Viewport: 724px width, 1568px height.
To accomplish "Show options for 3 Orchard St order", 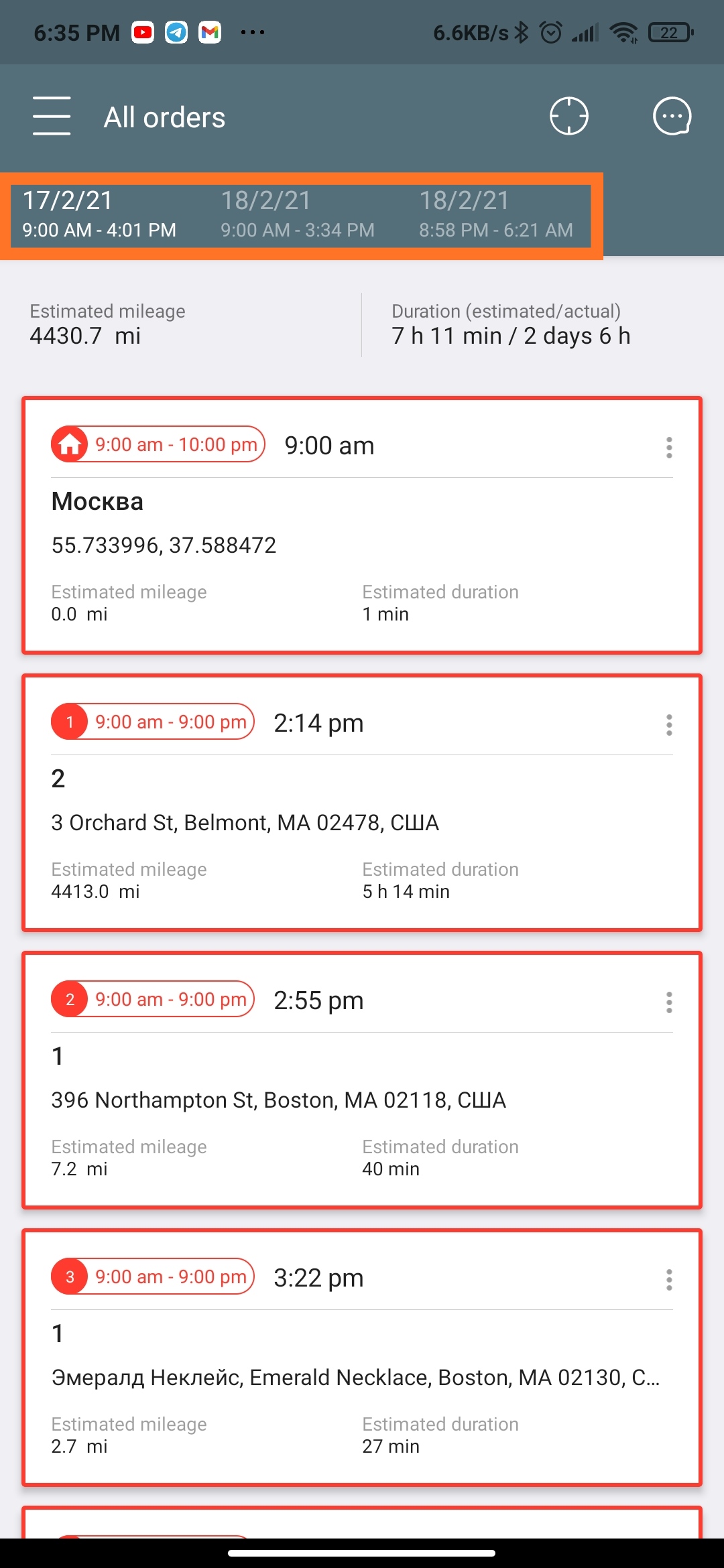I will coord(669,724).
